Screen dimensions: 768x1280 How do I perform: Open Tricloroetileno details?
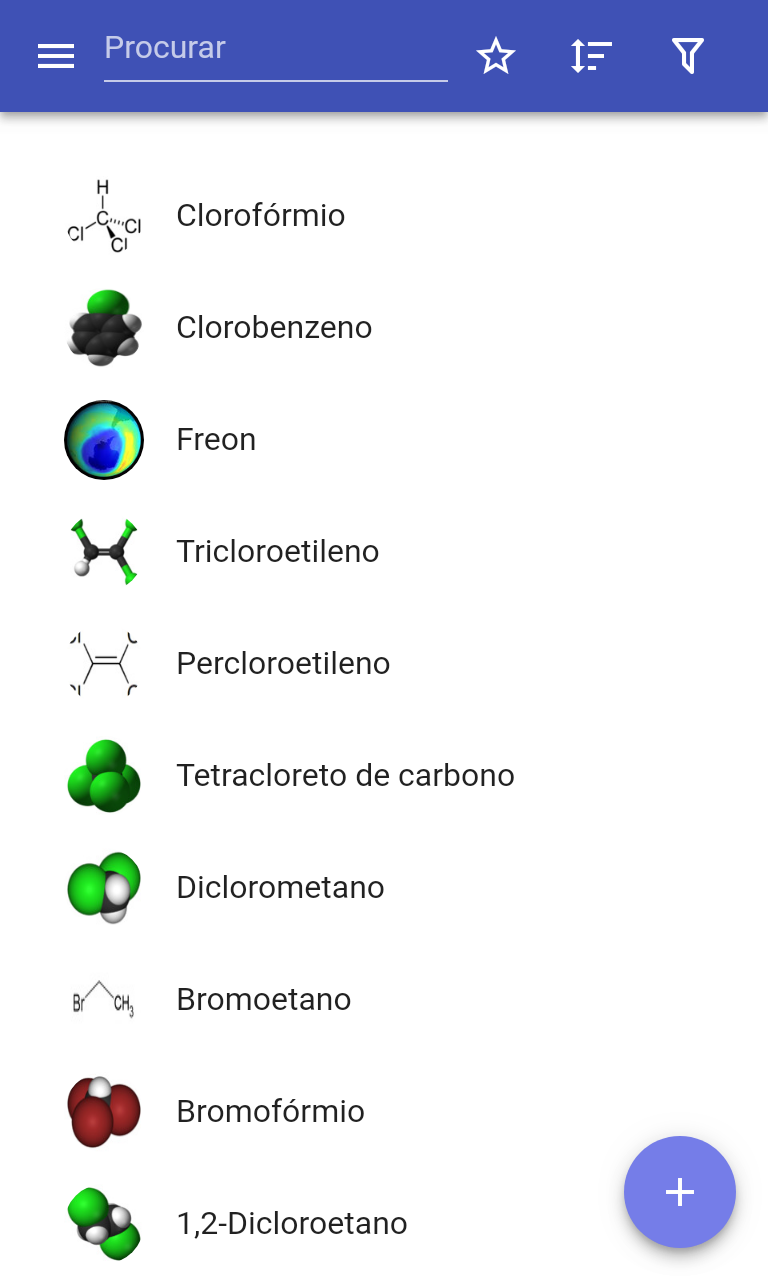pyautogui.click(x=277, y=552)
